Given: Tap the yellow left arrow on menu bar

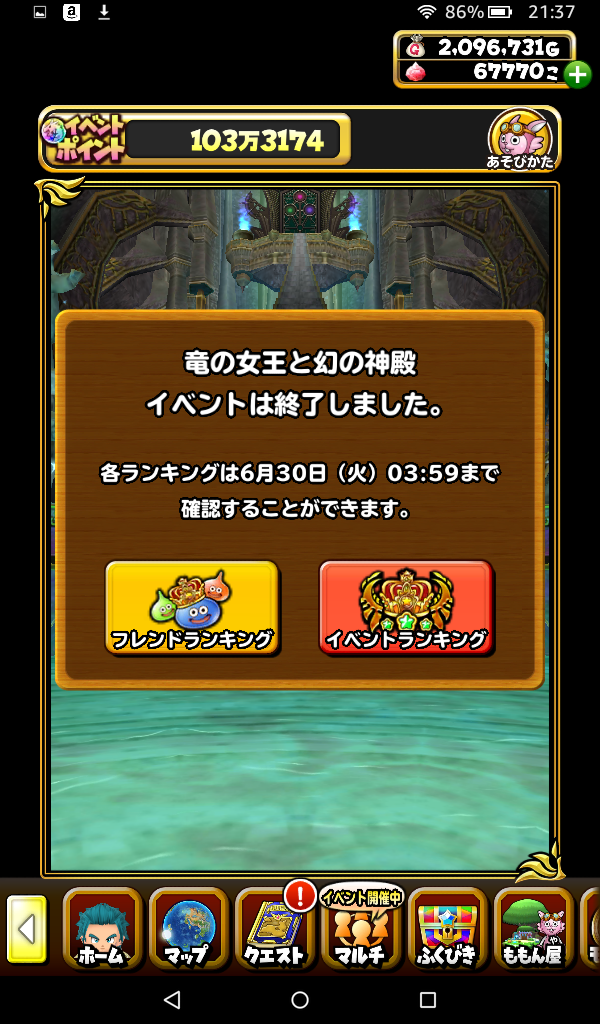Looking at the screenshot, I should [27, 929].
